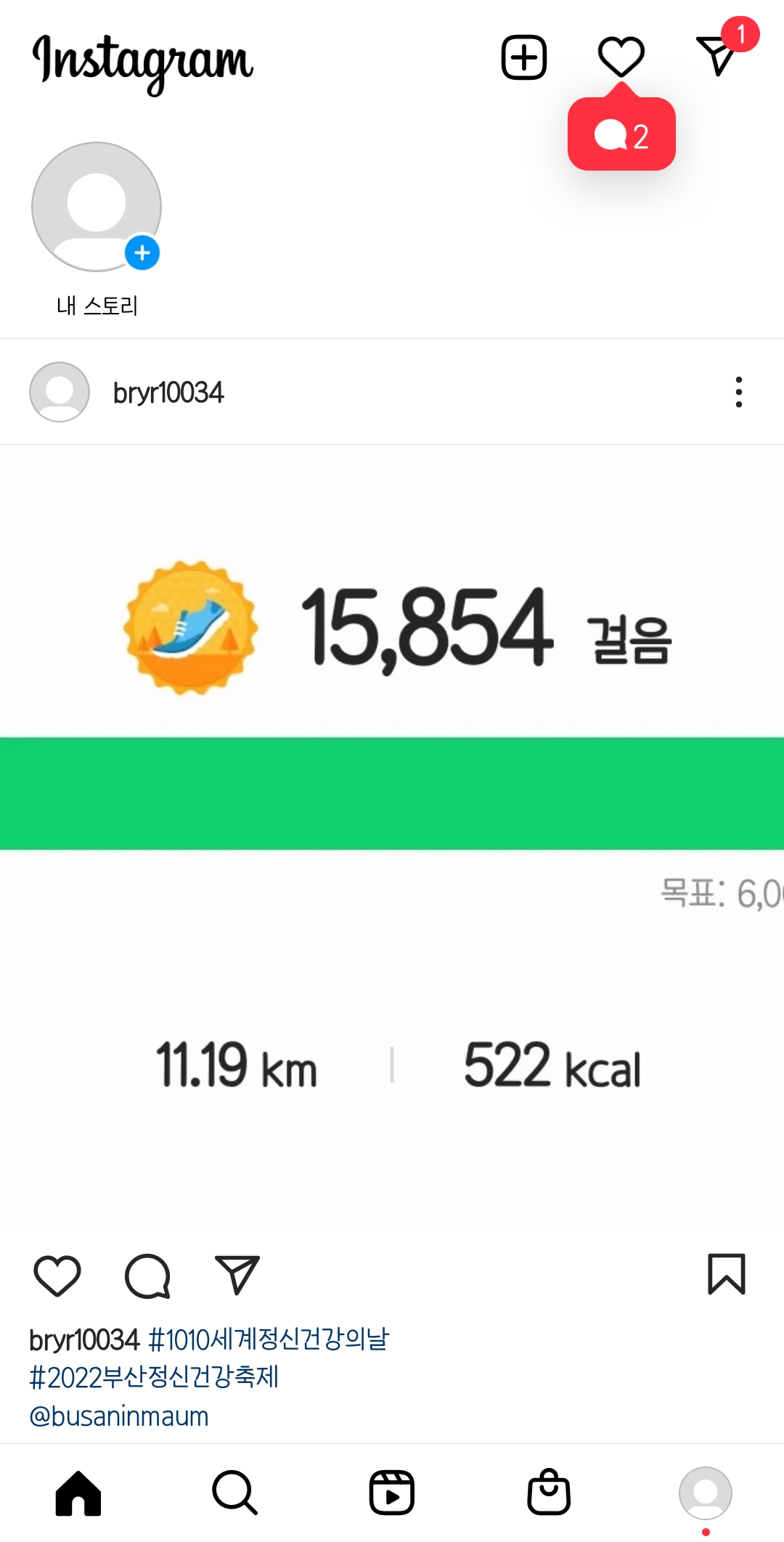The width and height of the screenshot is (784, 1542).
Task: Open hashtag #1010세계정신건강의날
Action: pos(269,1339)
